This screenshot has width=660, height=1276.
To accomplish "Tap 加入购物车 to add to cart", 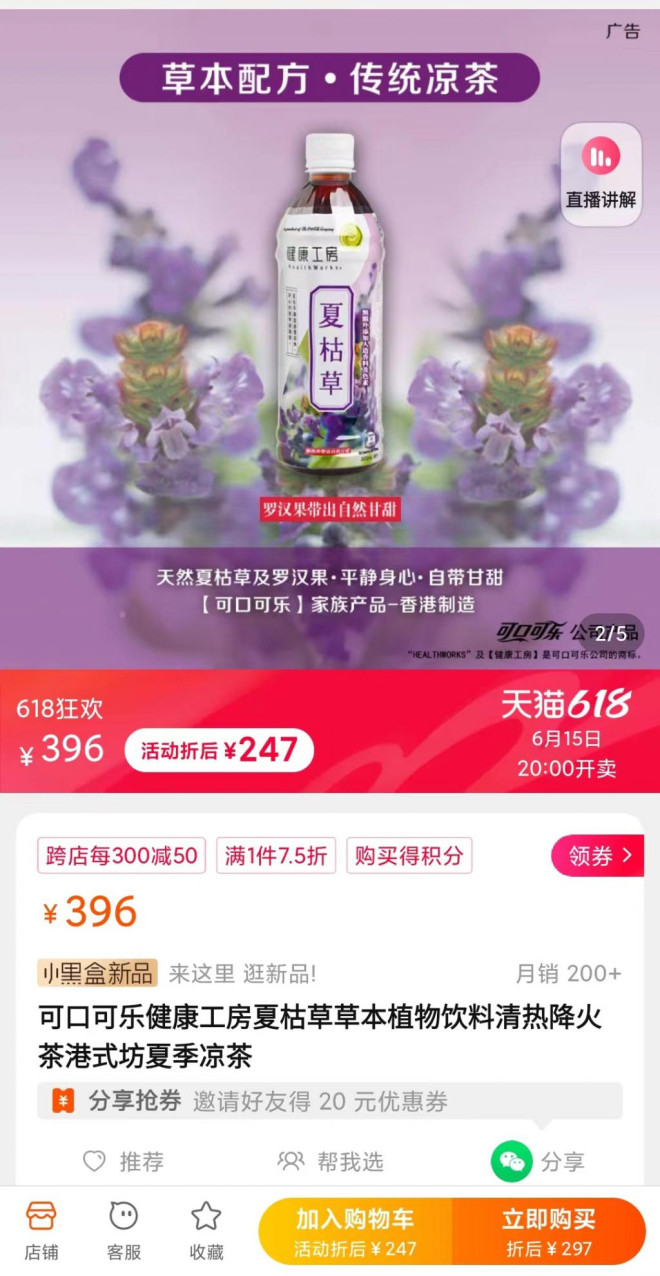I will [355, 1230].
